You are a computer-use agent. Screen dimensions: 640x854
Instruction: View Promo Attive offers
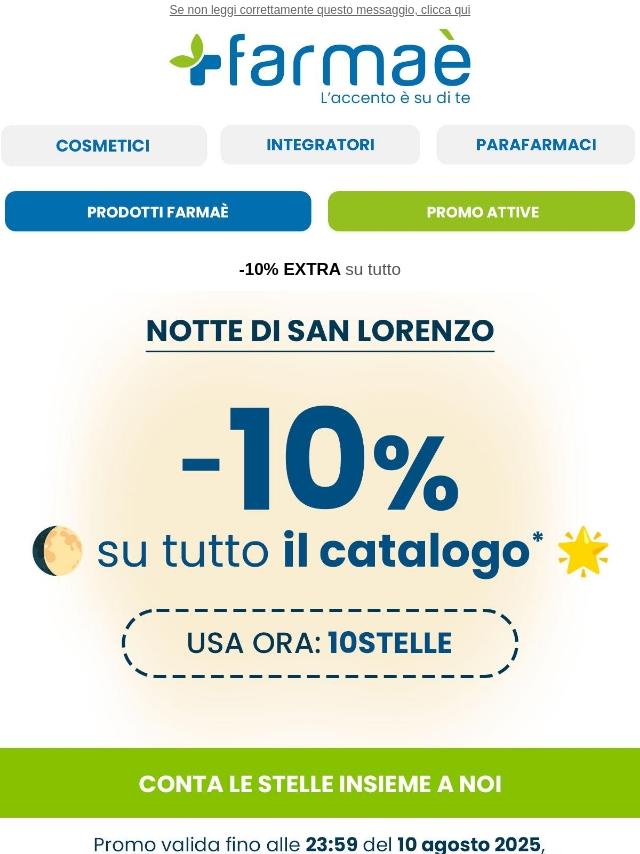click(x=481, y=212)
